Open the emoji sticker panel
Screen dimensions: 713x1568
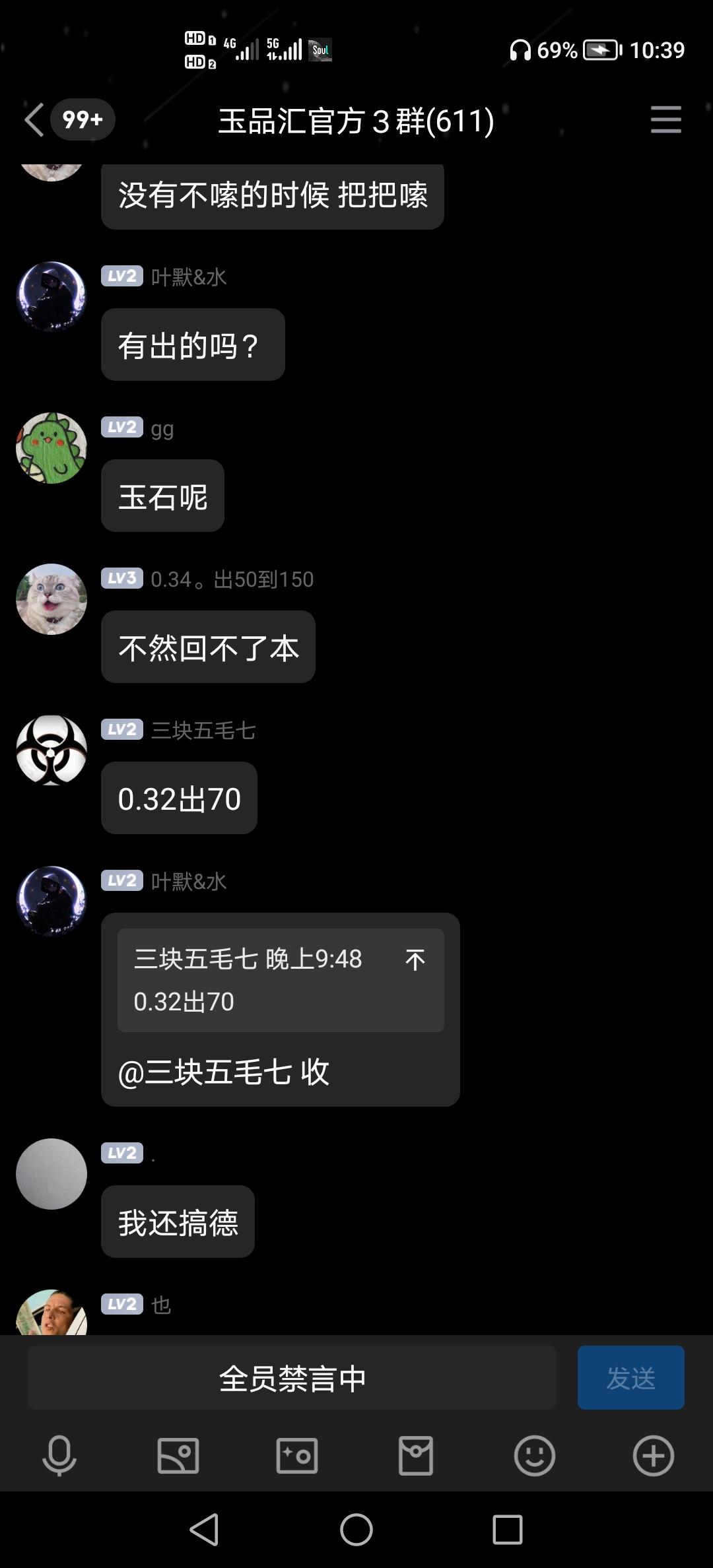tap(534, 1455)
